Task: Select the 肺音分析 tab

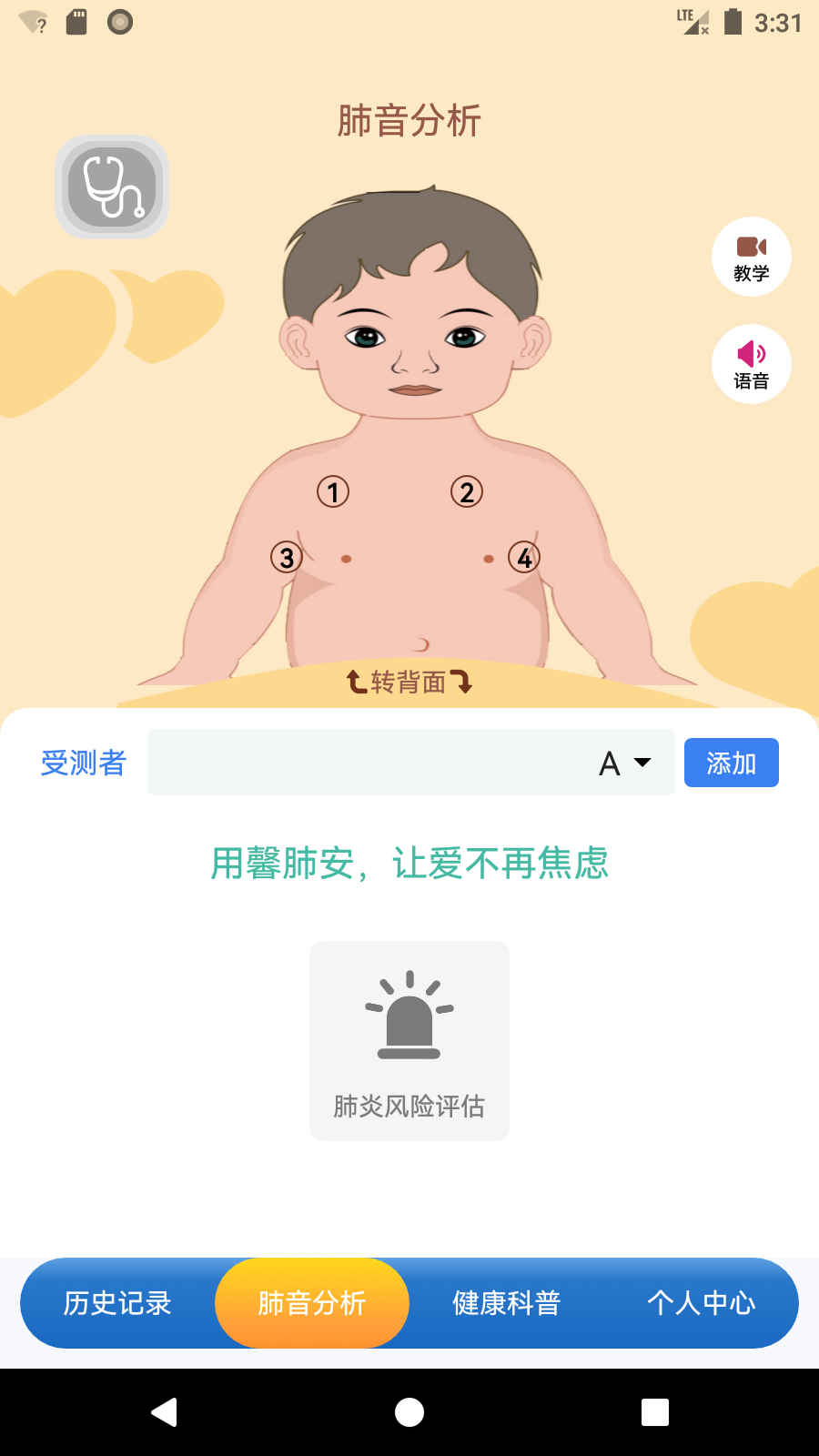Action: (x=311, y=1303)
